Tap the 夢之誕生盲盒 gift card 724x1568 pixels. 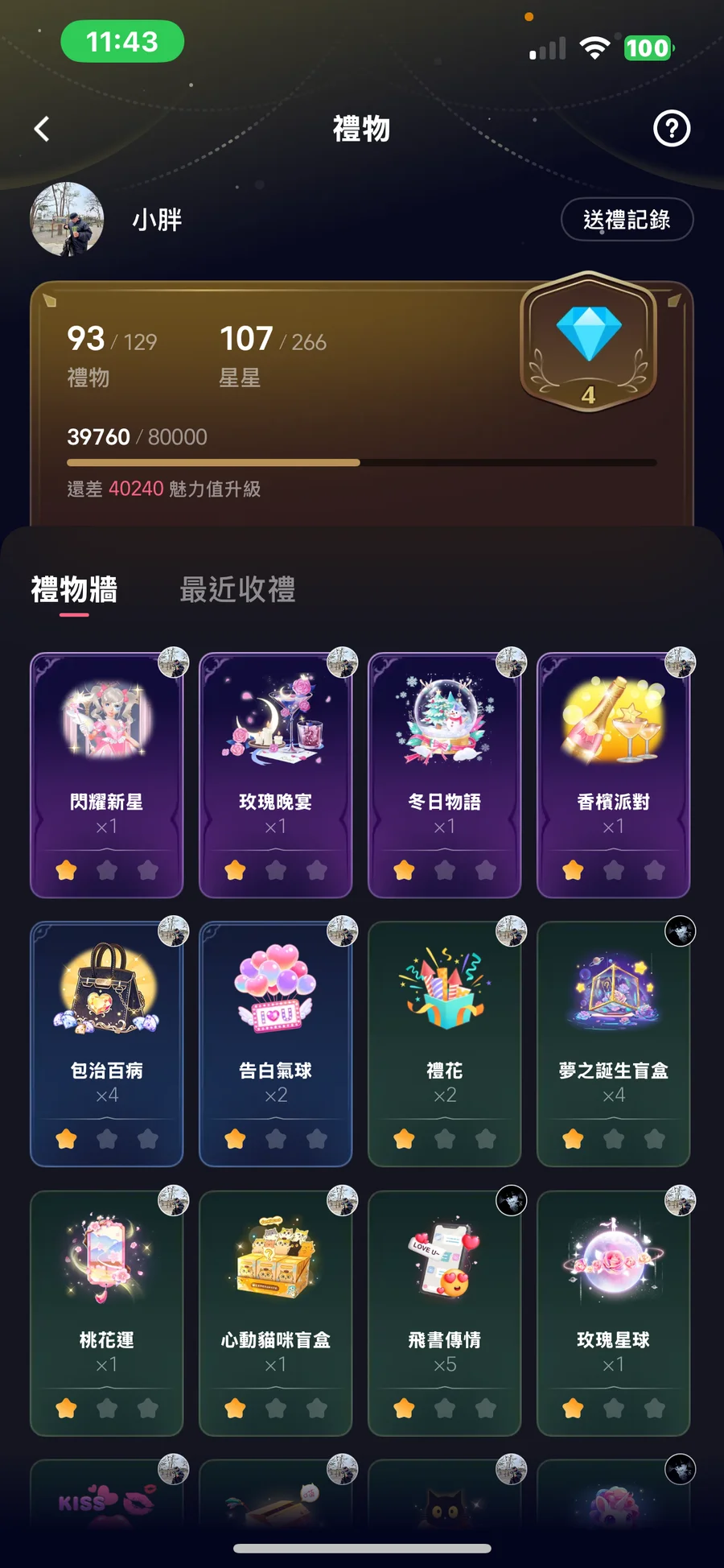[614, 1044]
